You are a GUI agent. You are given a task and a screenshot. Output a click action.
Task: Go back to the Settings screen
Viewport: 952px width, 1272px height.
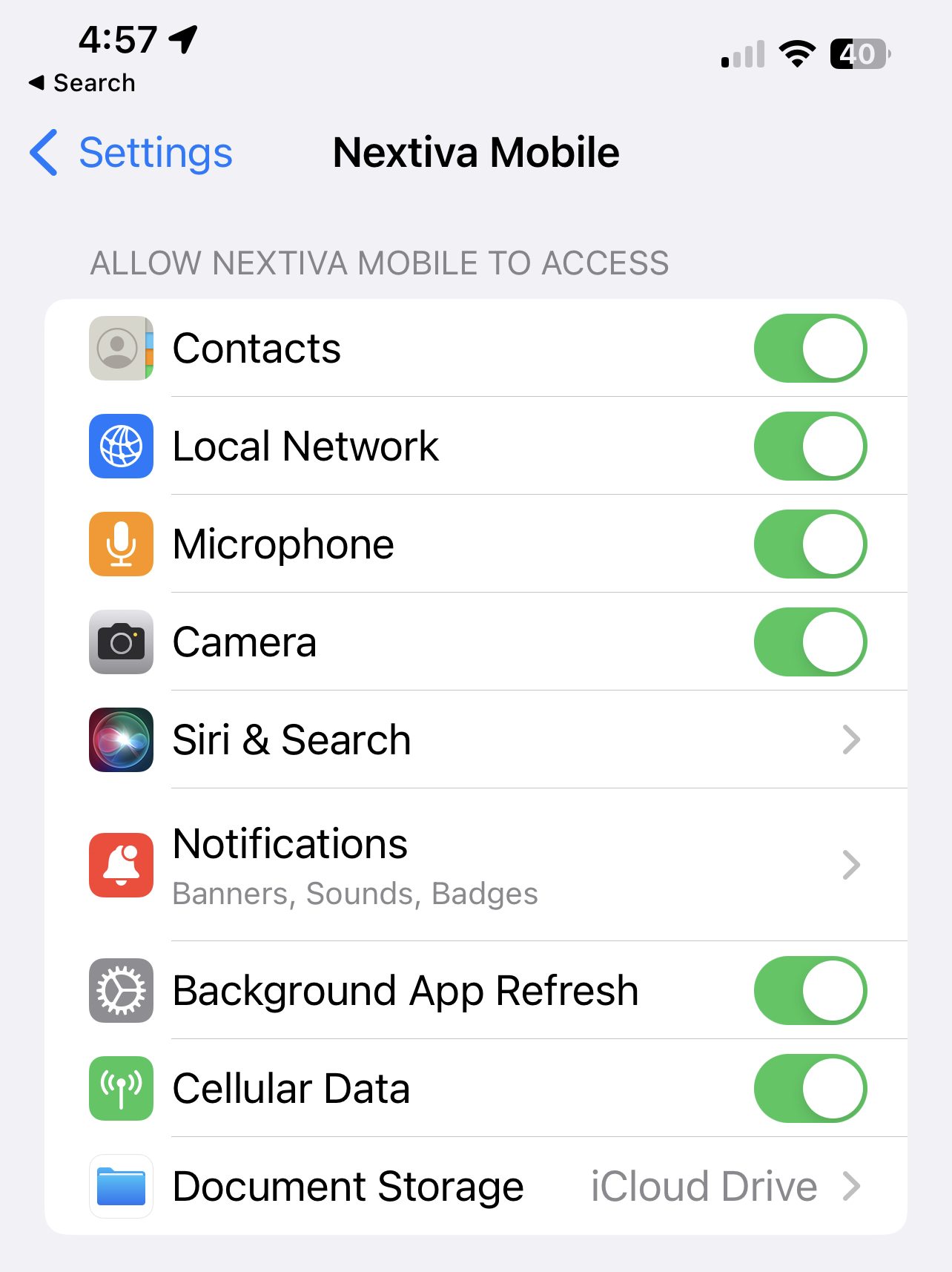(x=130, y=154)
